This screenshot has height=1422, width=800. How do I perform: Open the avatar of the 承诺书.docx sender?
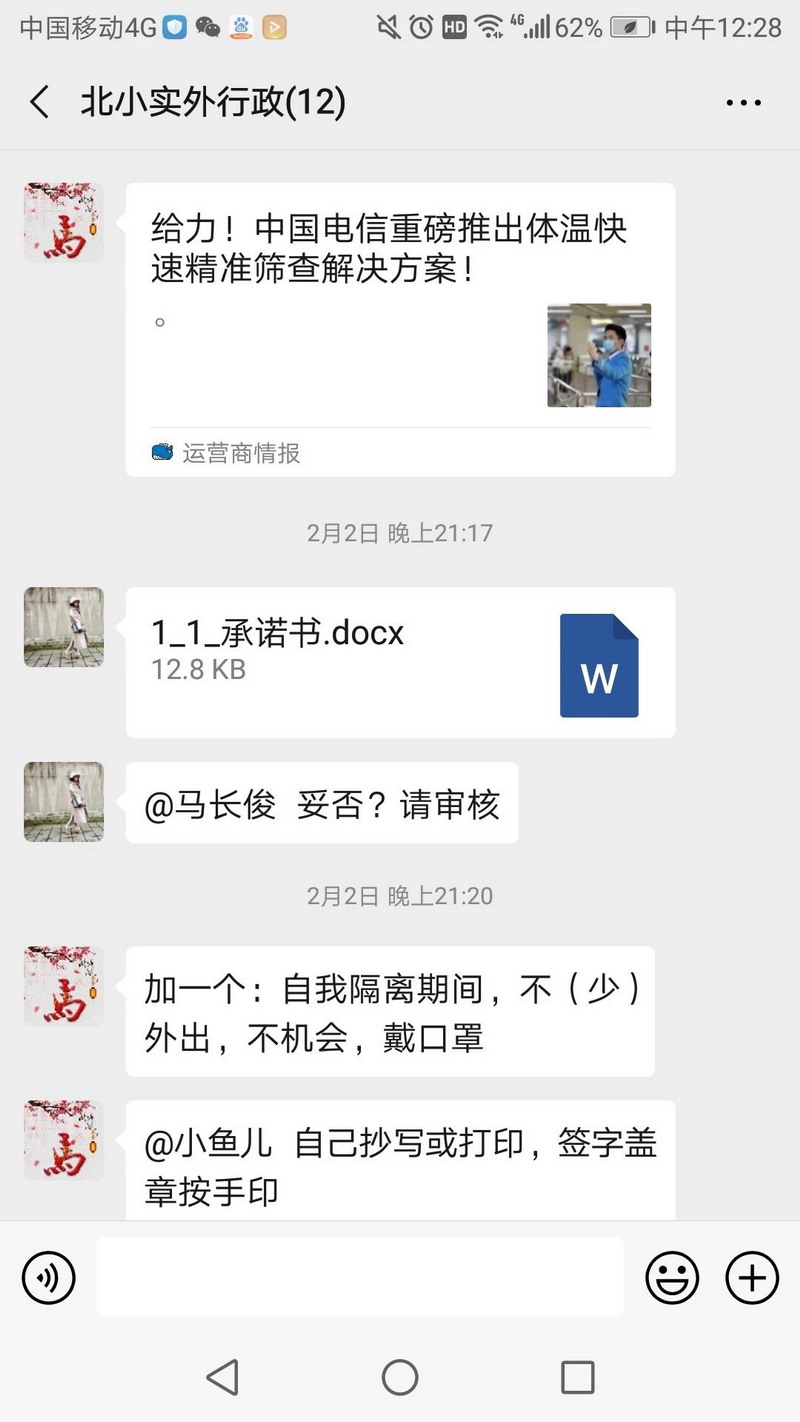tap(64, 627)
